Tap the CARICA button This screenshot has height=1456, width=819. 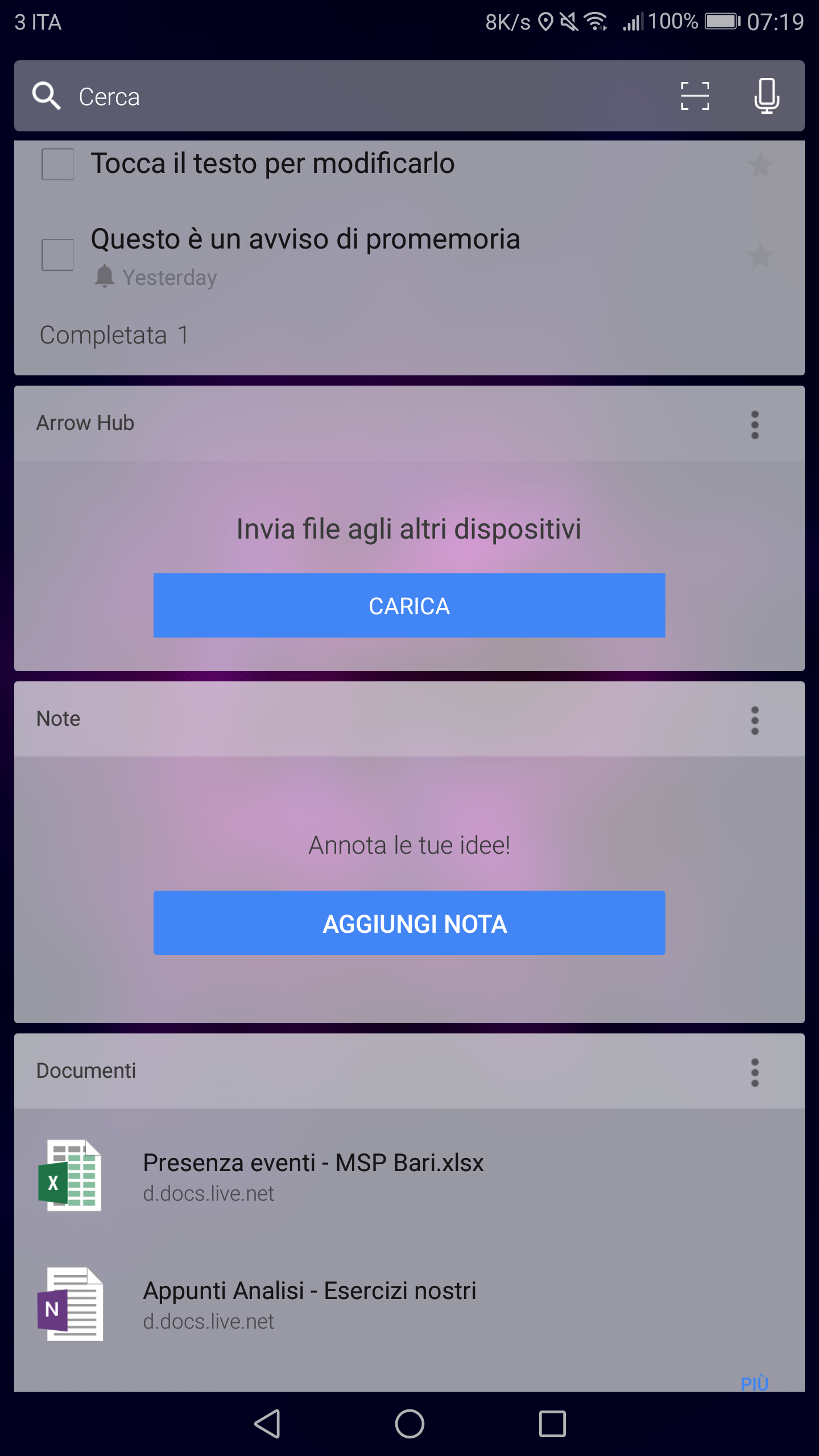pyautogui.click(x=409, y=606)
